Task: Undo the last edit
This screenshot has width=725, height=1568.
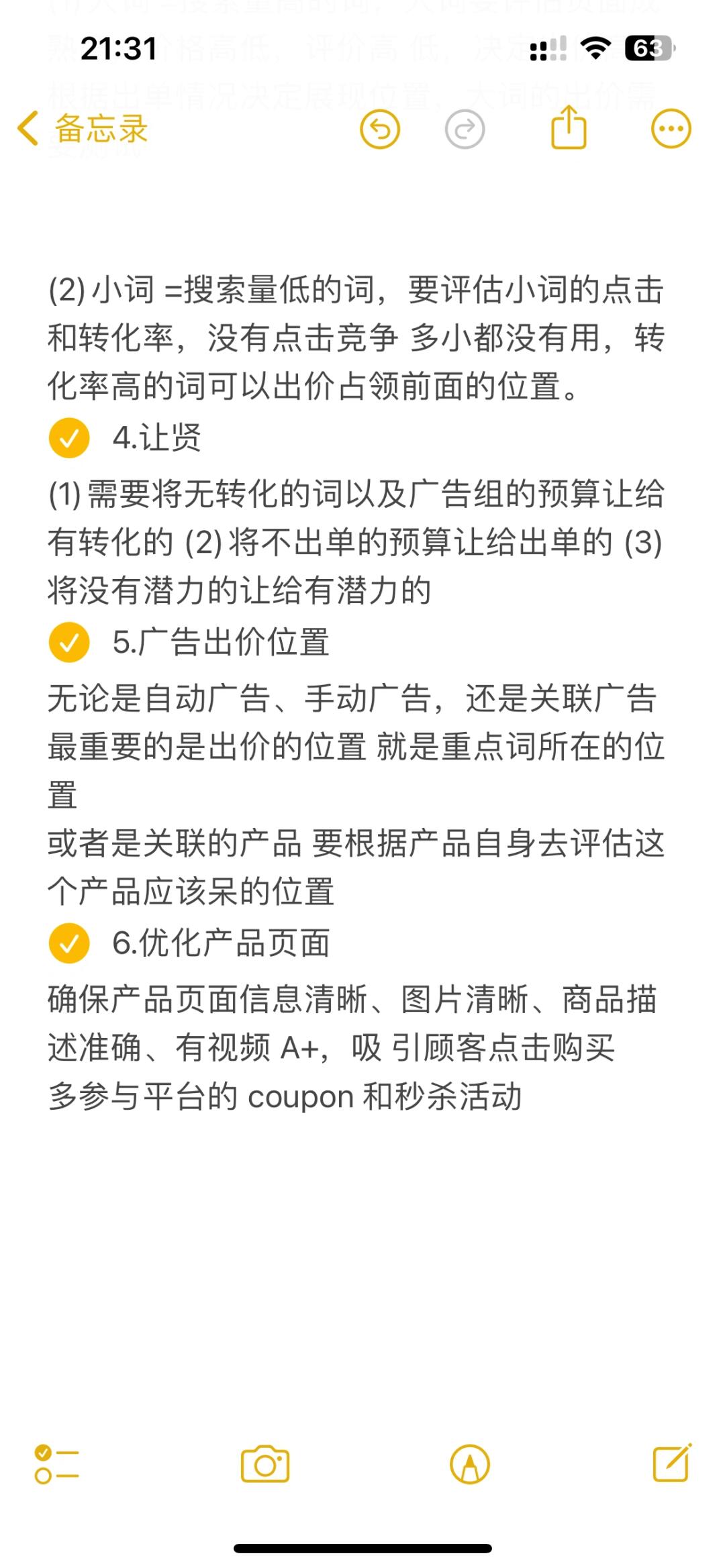Action: 380,129
